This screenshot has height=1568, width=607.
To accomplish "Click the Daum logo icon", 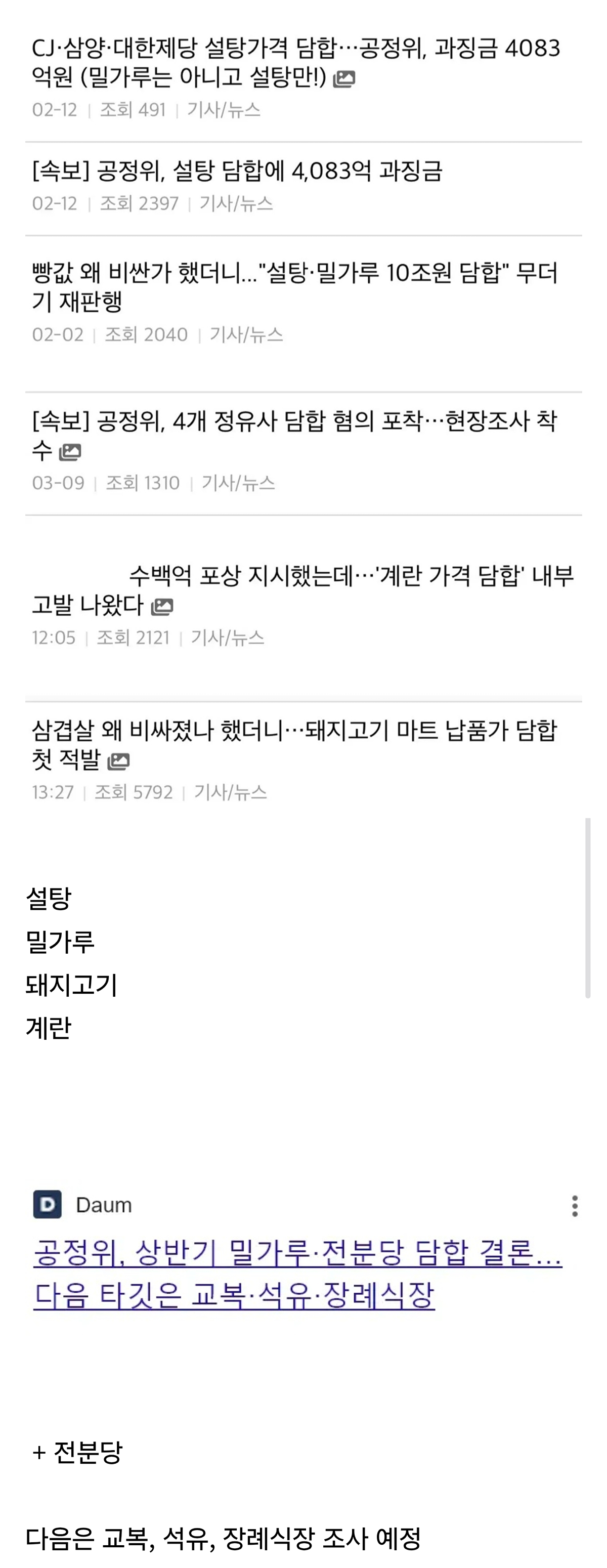I will (49, 1204).
